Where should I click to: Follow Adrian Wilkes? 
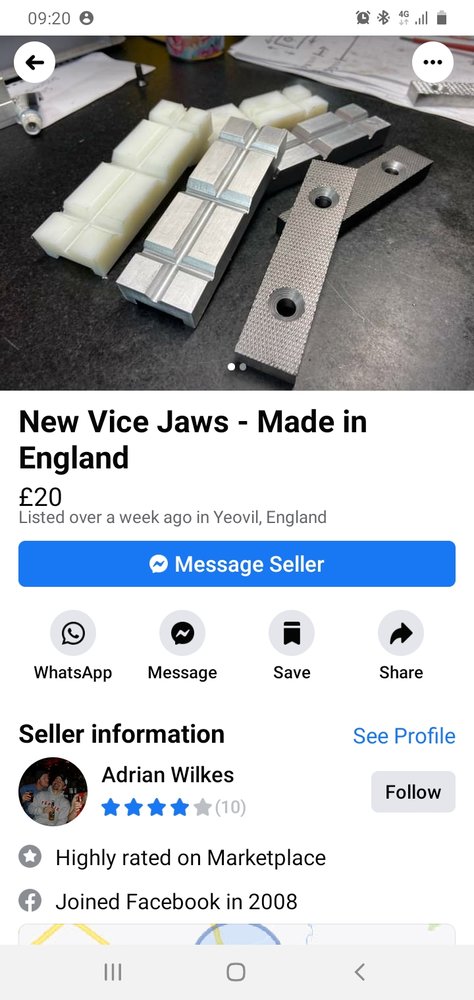click(x=413, y=791)
